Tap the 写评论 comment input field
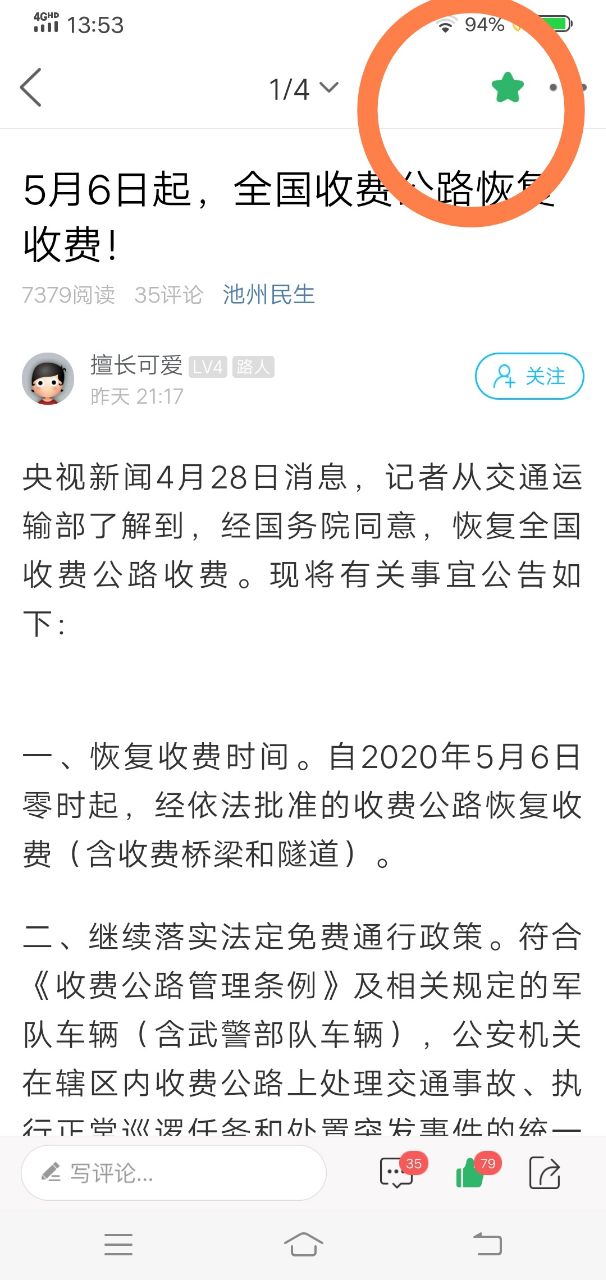The height and width of the screenshot is (1280, 606). tap(173, 1173)
